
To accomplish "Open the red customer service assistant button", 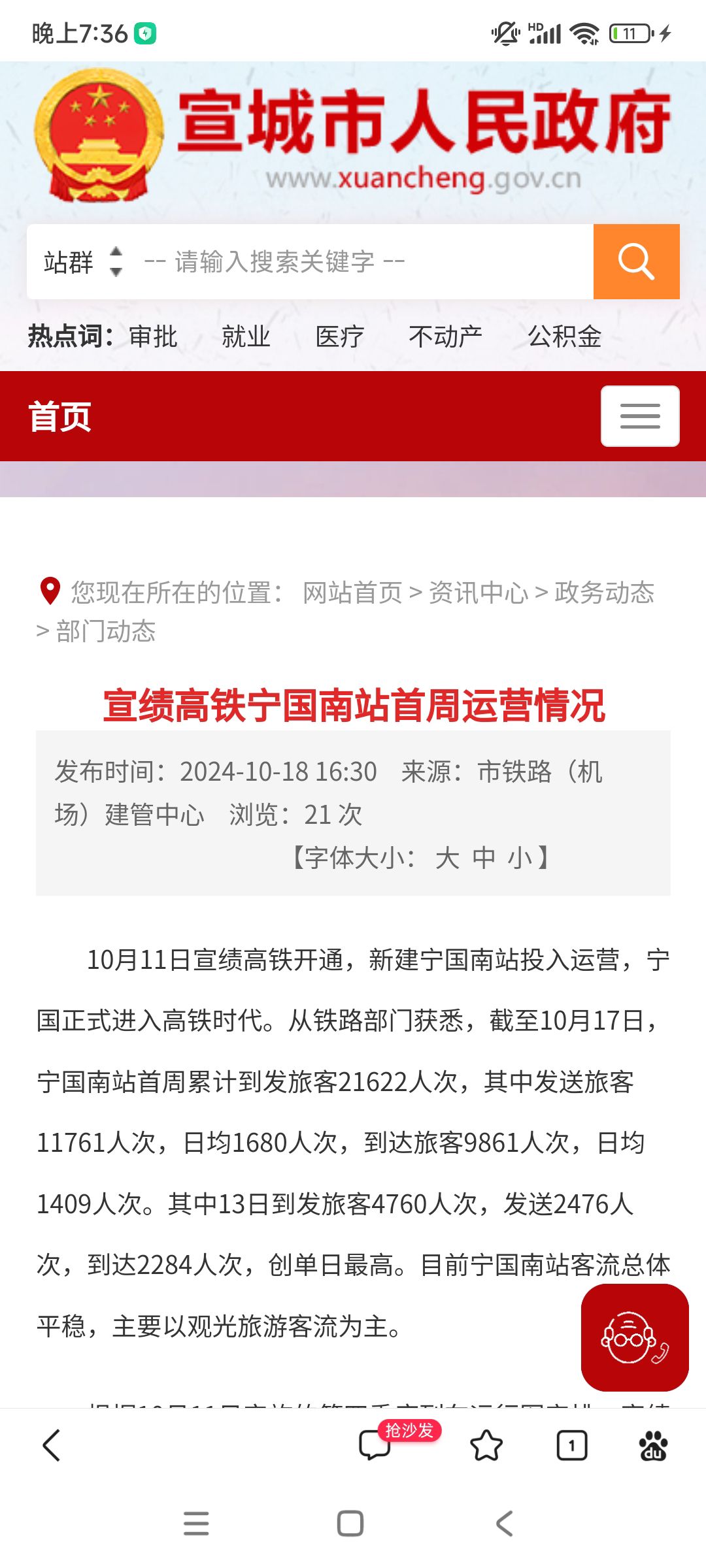I will coord(634,1337).
